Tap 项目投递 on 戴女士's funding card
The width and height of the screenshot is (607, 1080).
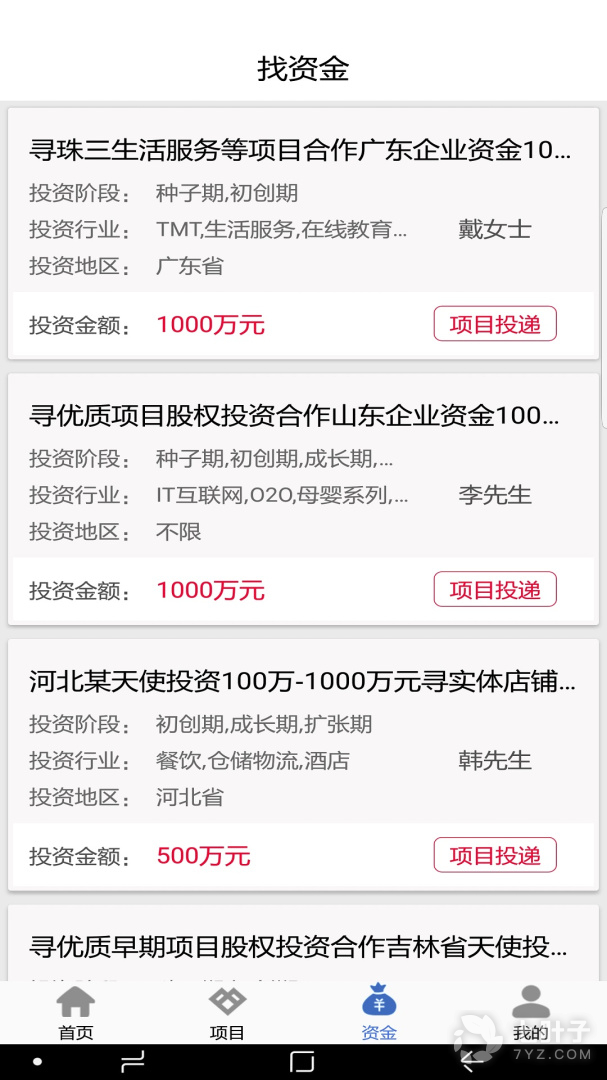(x=494, y=324)
